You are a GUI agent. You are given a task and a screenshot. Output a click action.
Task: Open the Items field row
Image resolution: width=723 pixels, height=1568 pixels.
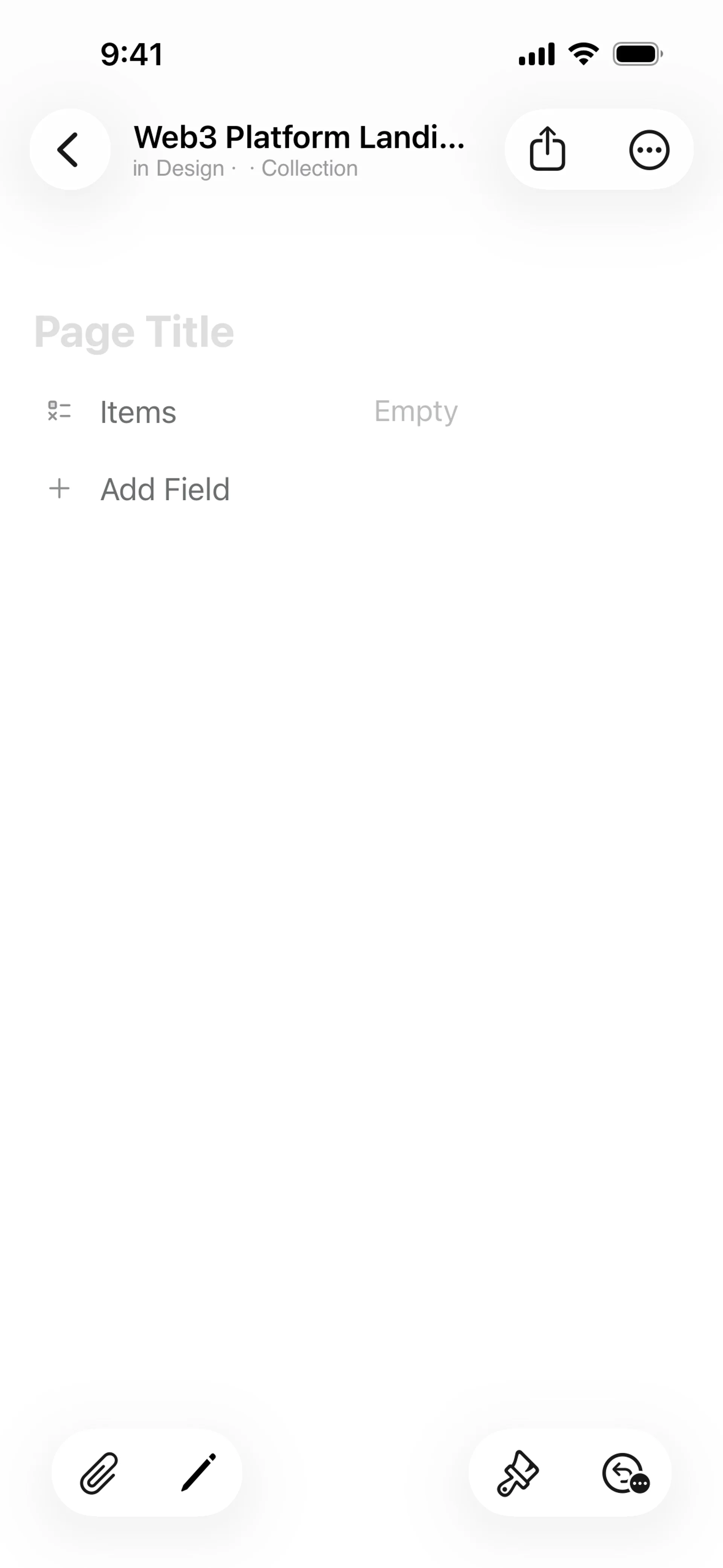(137, 412)
